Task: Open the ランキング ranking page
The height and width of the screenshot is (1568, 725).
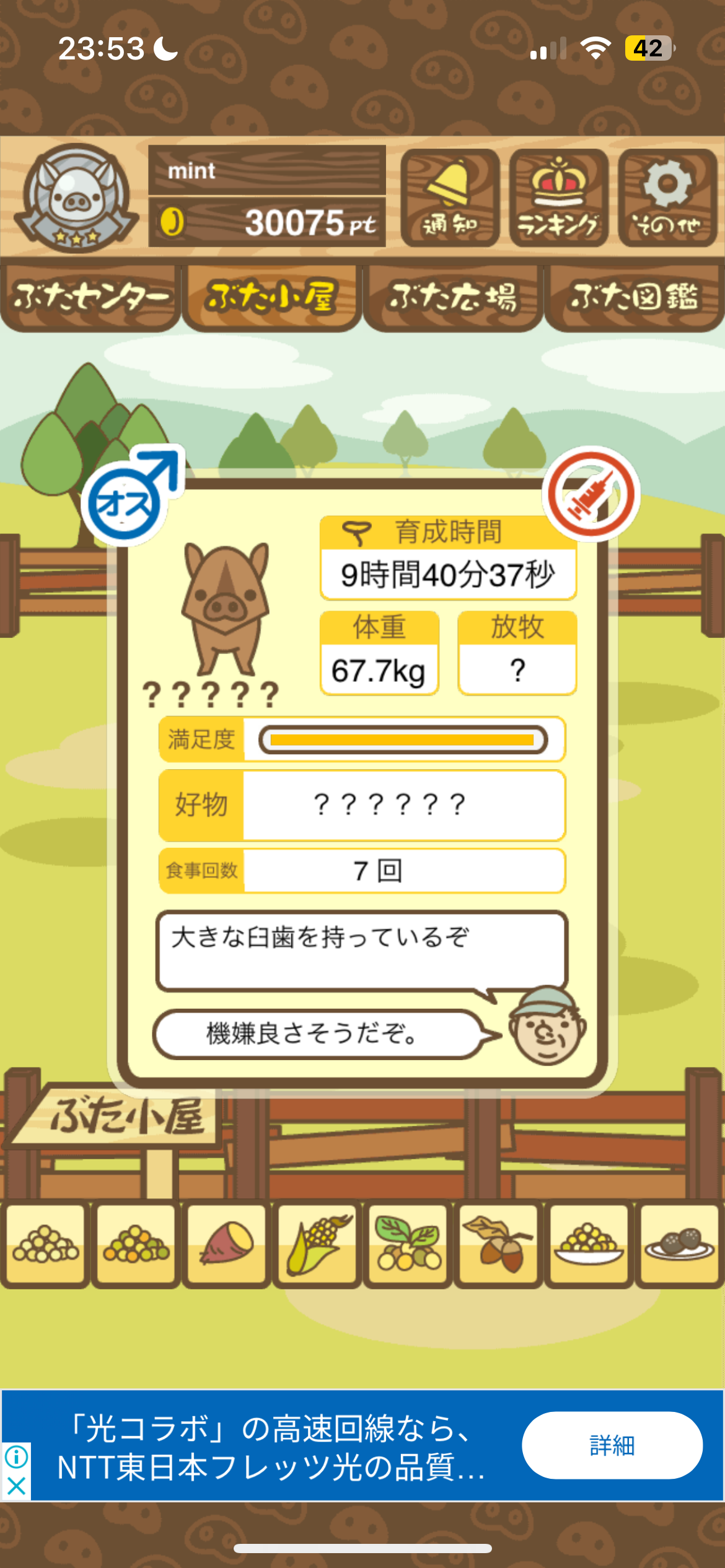Action: [x=558, y=198]
